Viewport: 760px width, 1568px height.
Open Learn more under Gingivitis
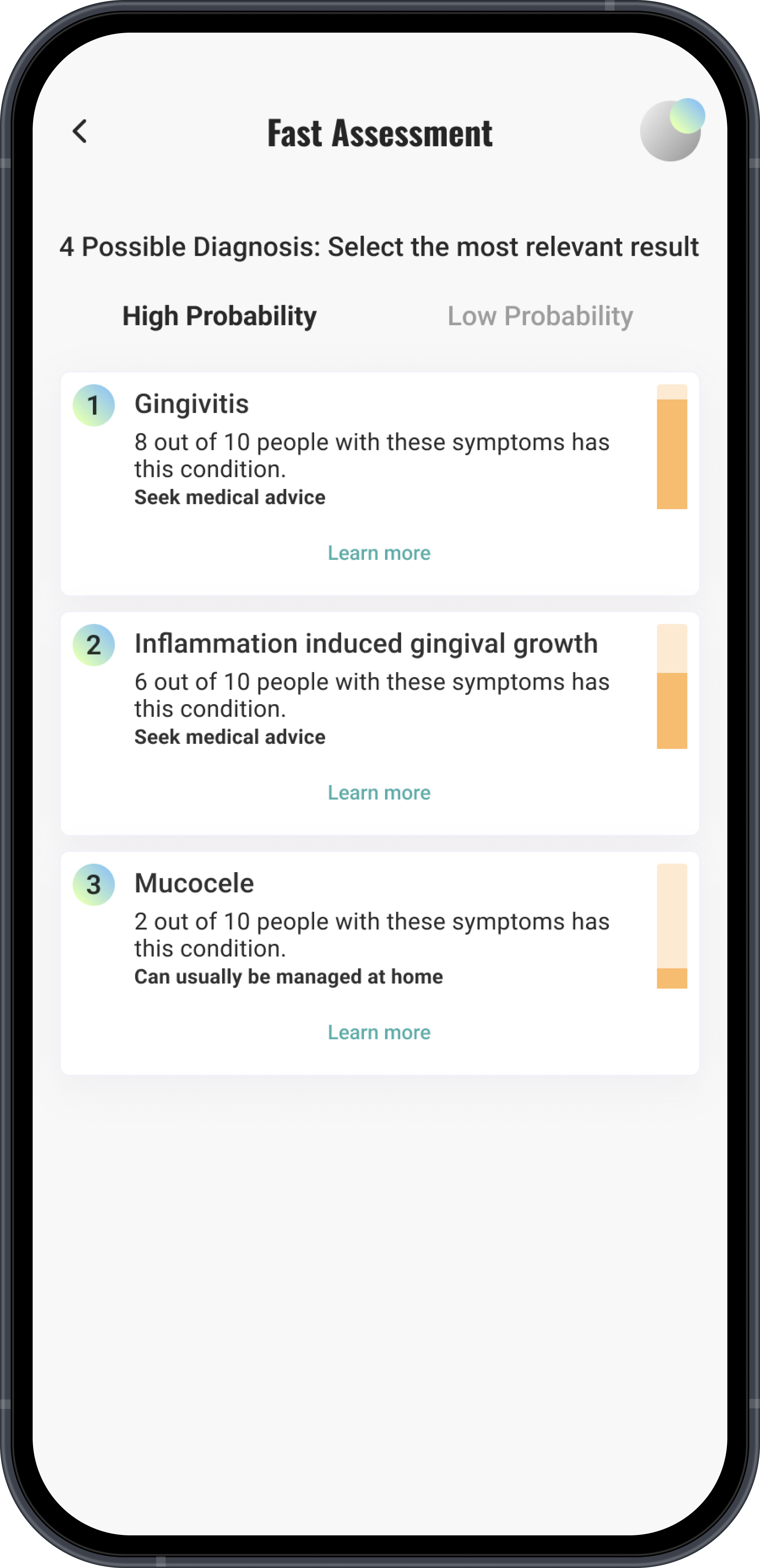tap(379, 553)
